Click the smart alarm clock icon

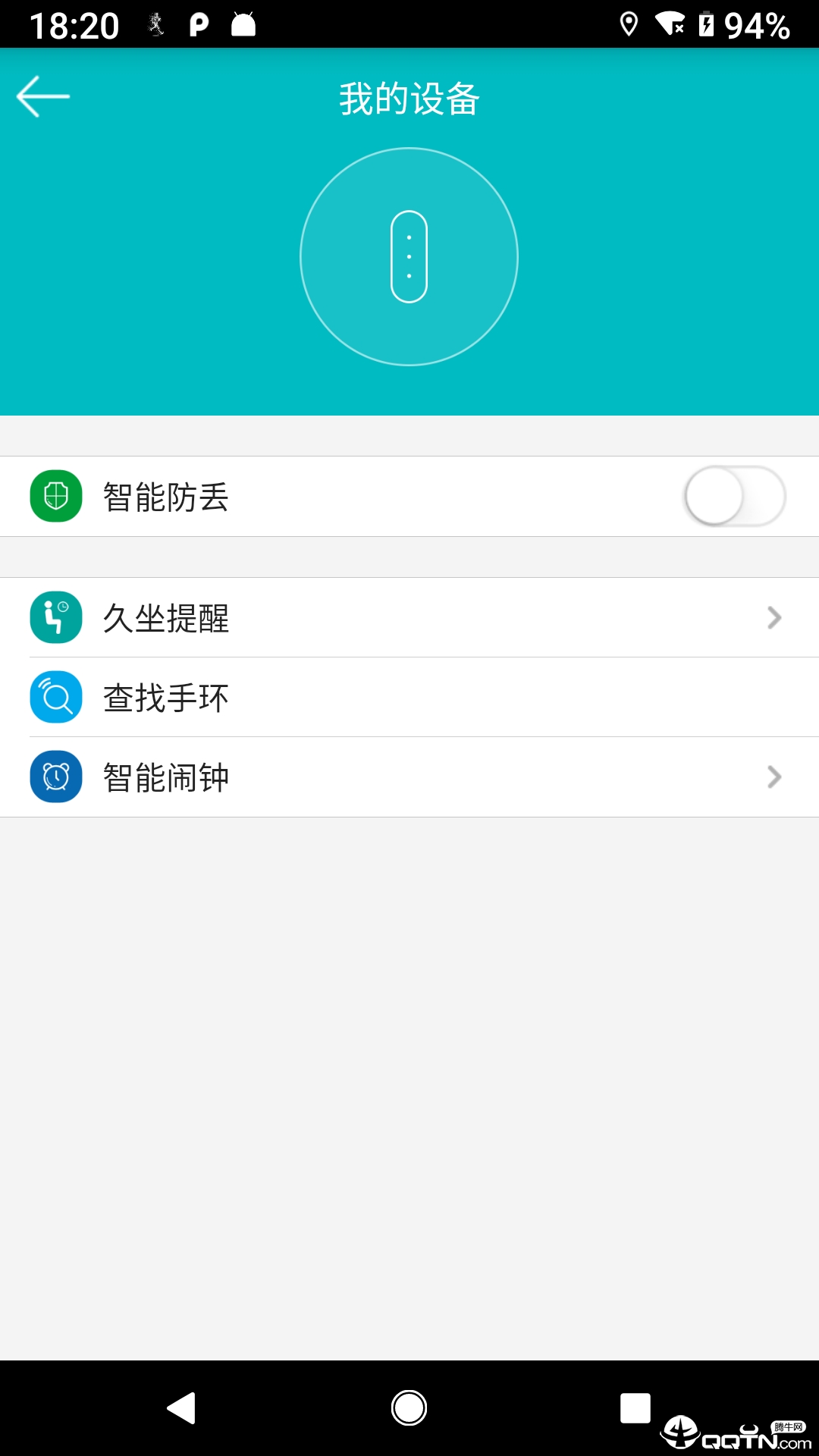[55, 777]
